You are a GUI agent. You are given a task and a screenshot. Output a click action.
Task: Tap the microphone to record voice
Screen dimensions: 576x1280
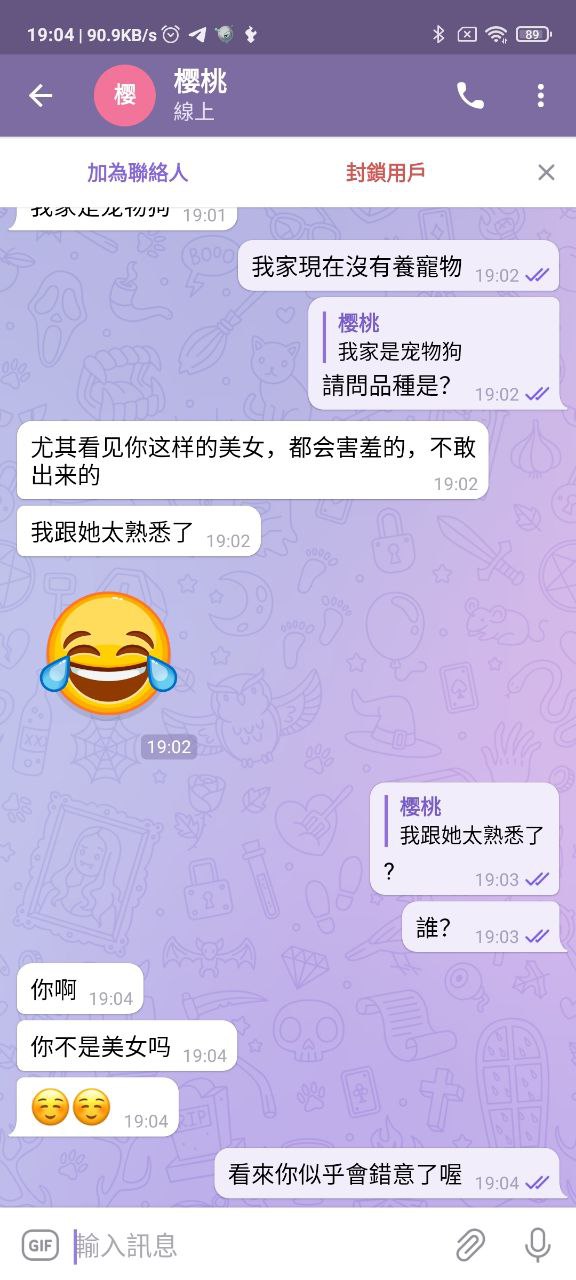pyautogui.click(x=538, y=1245)
